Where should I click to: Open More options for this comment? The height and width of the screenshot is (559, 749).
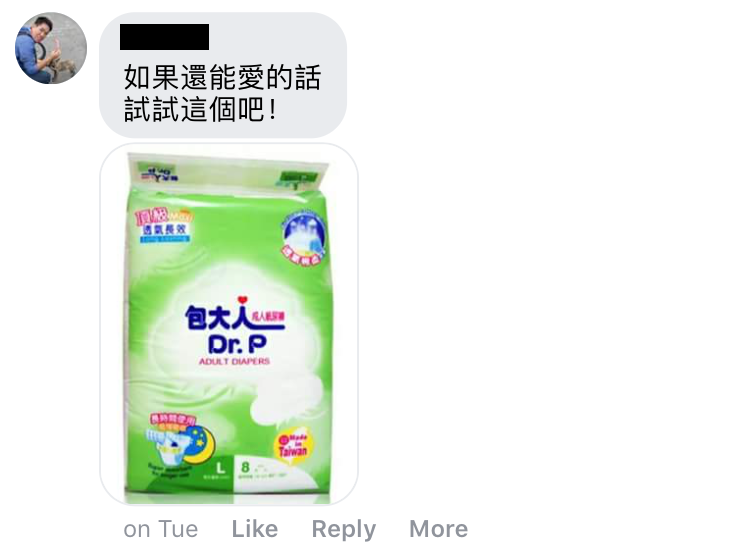pyautogui.click(x=438, y=529)
